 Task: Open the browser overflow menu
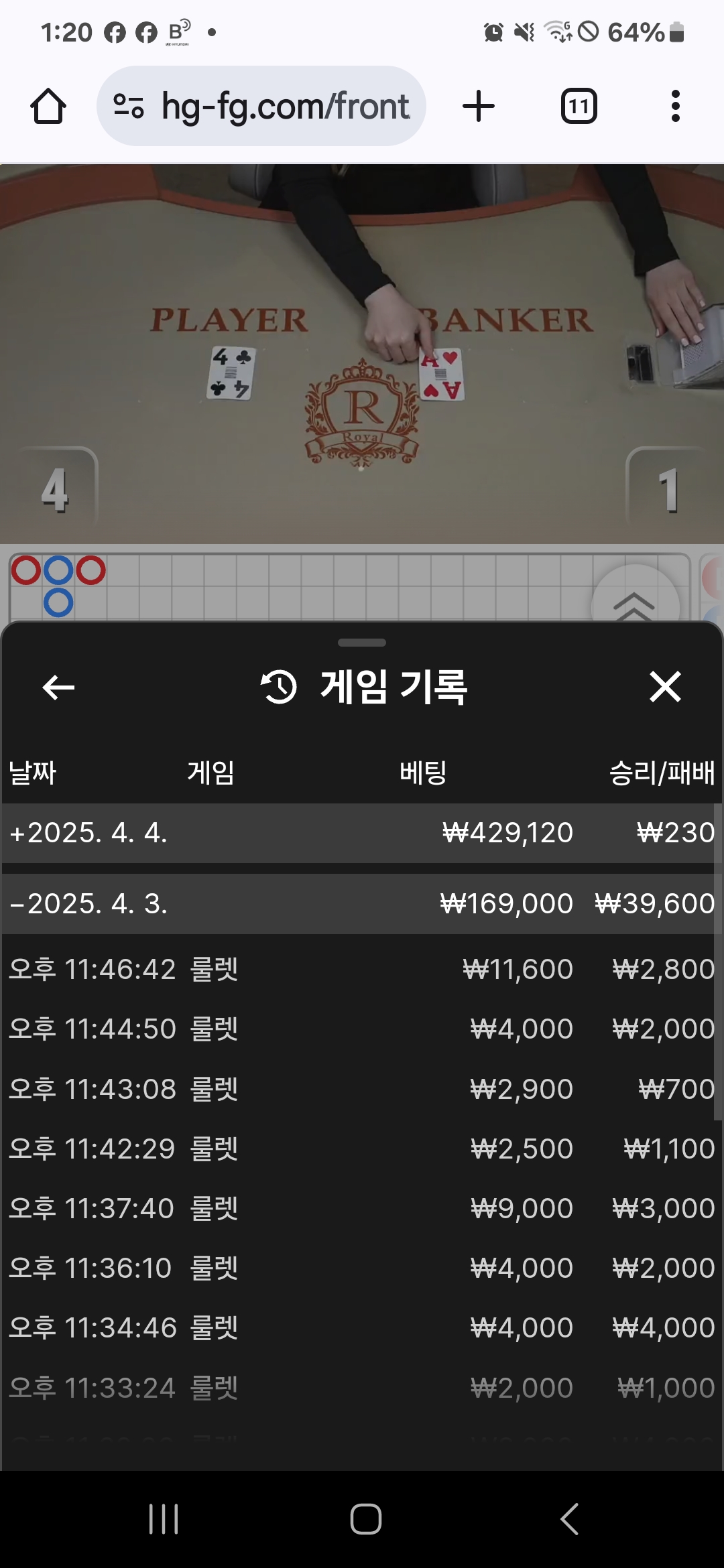click(675, 107)
